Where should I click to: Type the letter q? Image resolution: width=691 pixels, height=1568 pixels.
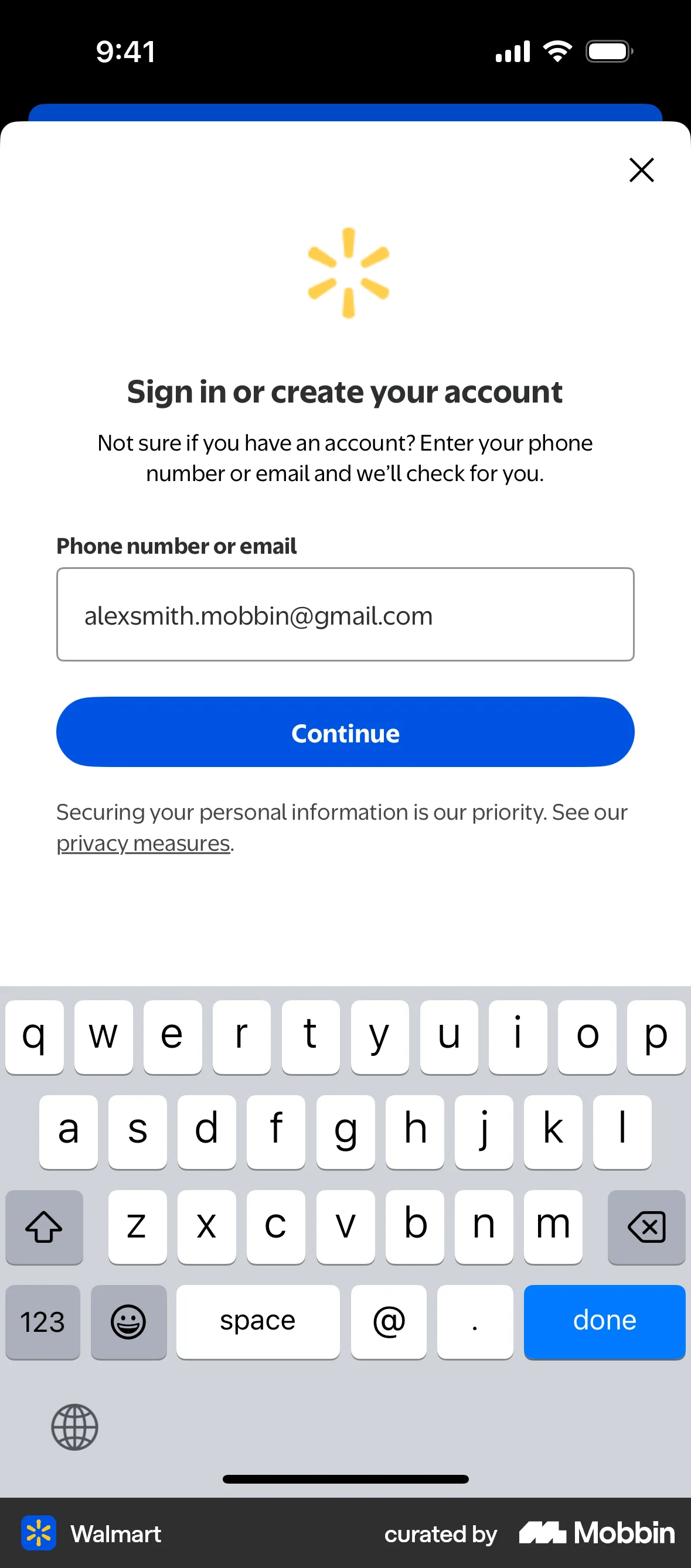[x=34, y=1037]
